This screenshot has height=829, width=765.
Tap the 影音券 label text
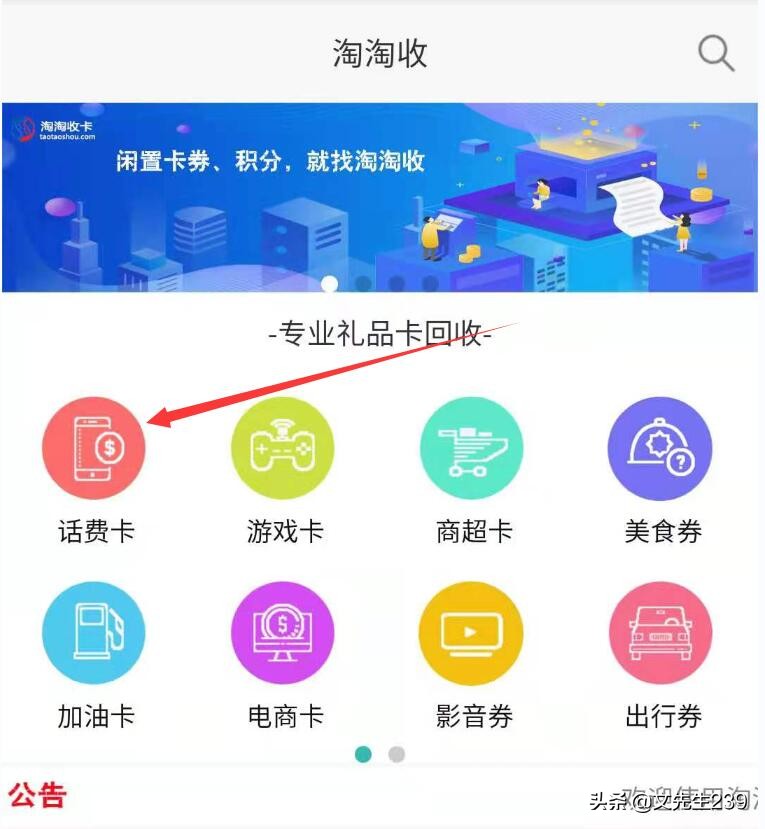click(x=472, y=716)
